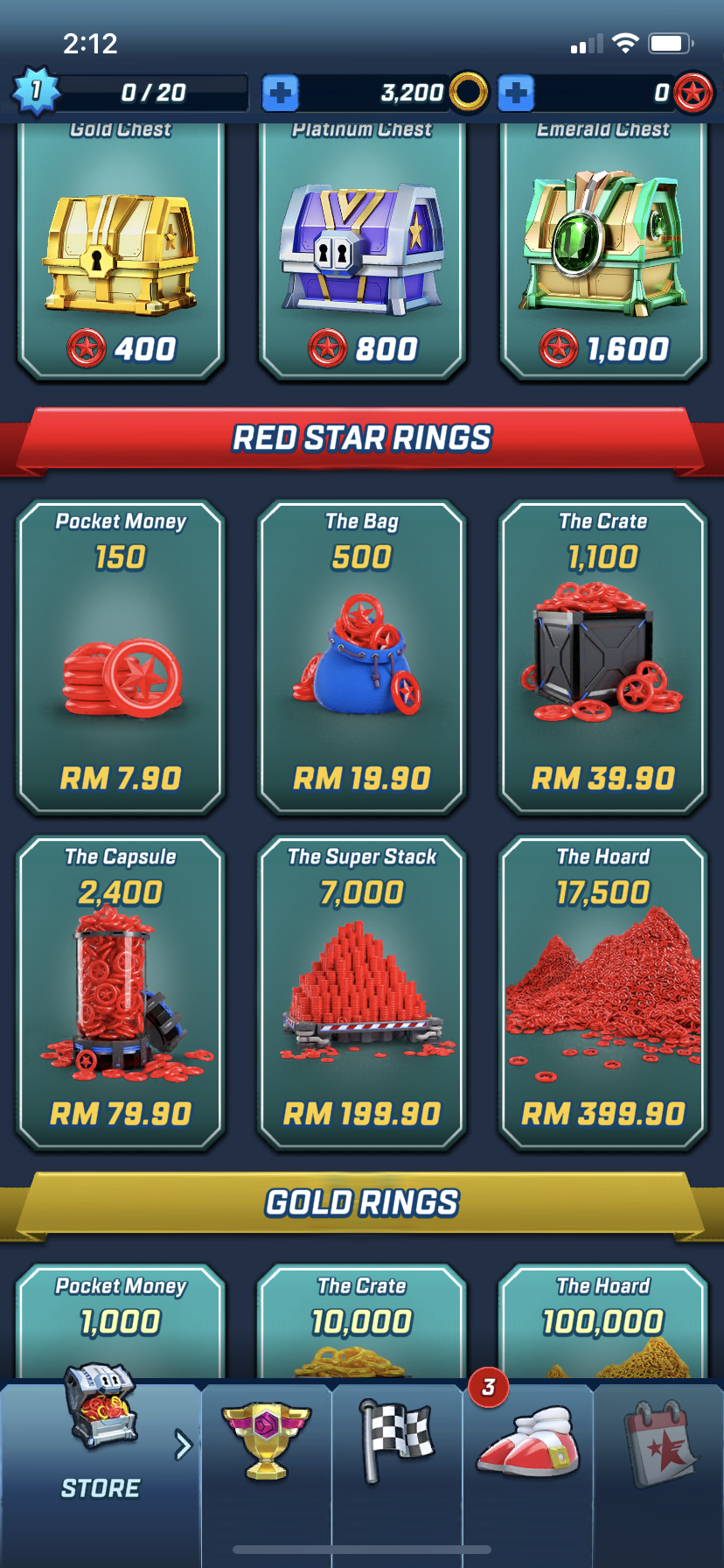Choose The Hoard for RM 399.90
Viewport: 724px width, 1568px height.
pos(602,993)
